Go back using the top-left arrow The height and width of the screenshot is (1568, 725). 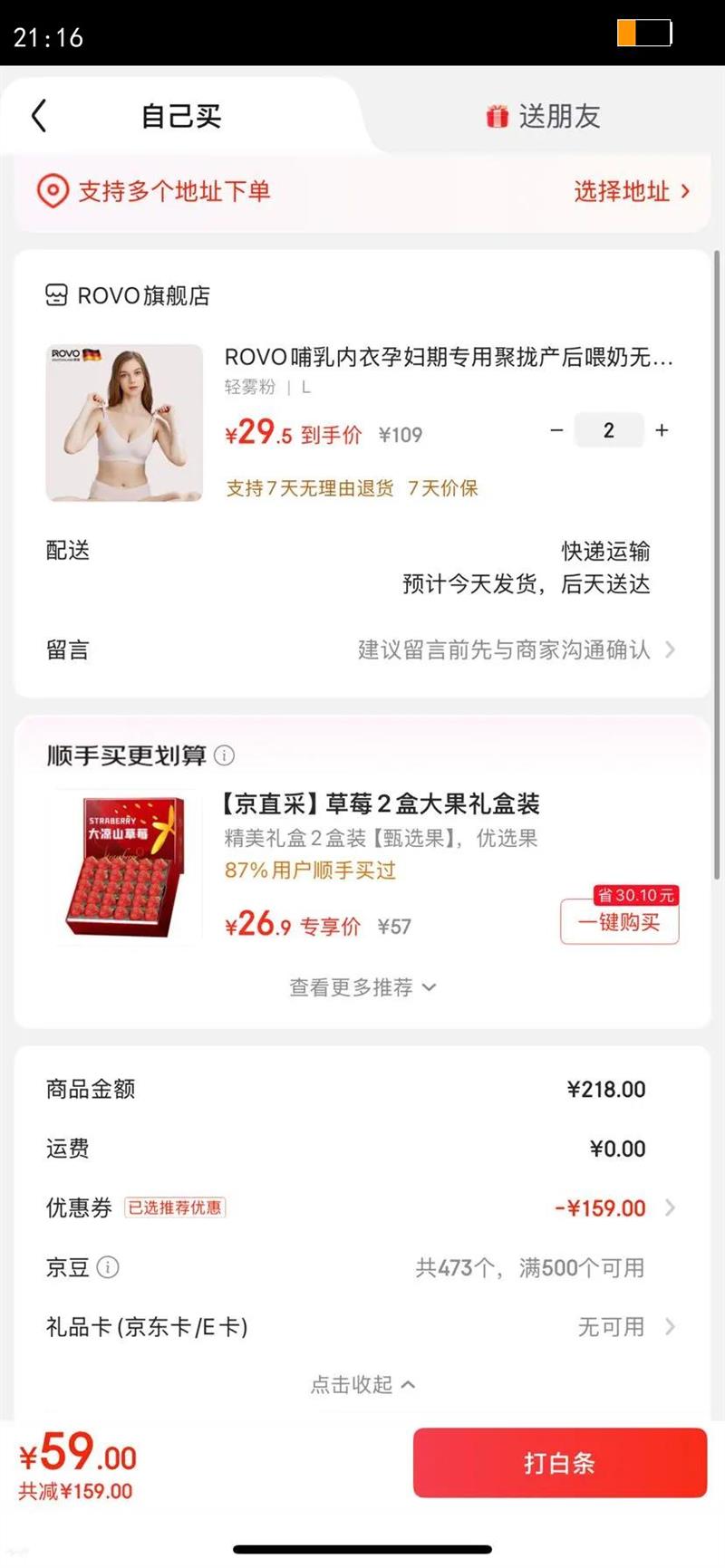pyautogui.click(x=38, y=116)
